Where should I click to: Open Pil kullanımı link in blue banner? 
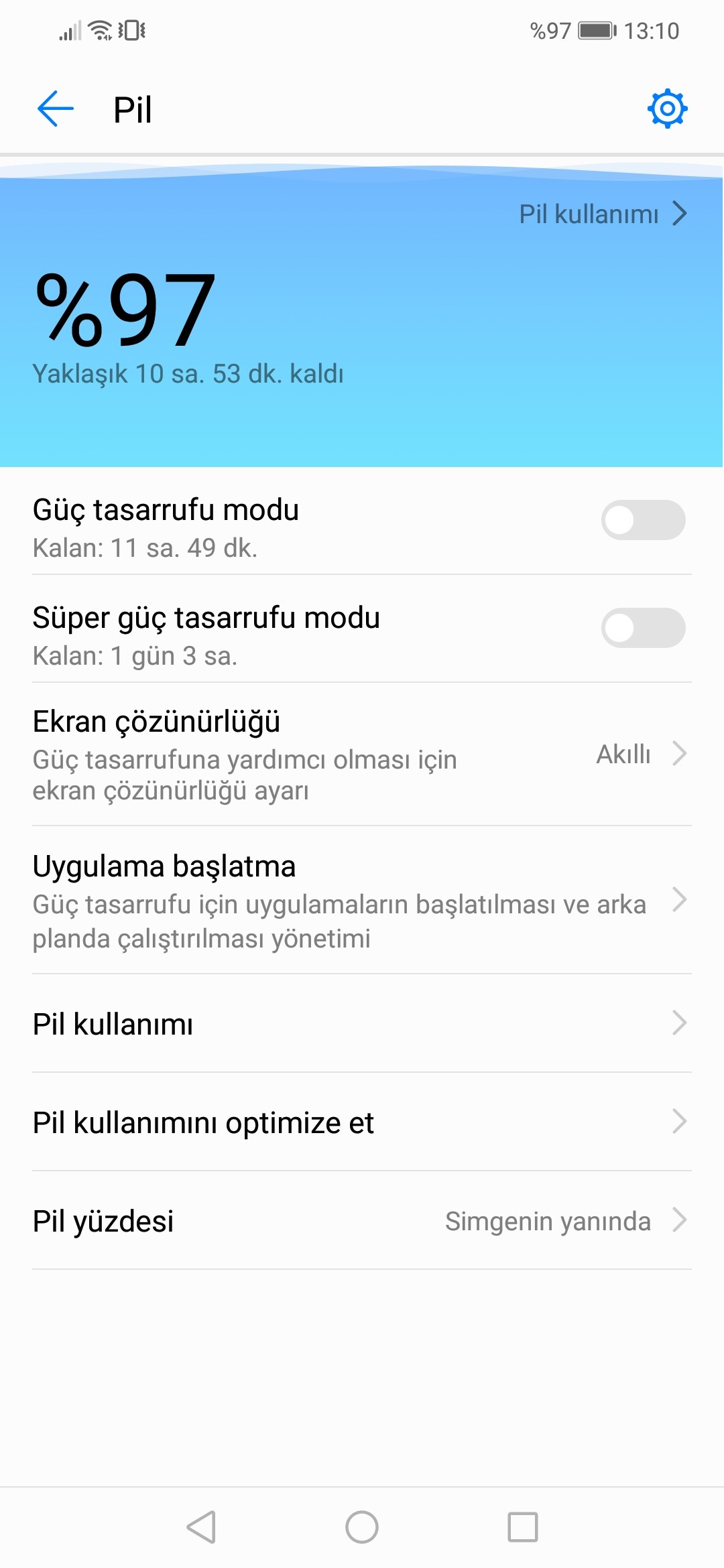602,214
